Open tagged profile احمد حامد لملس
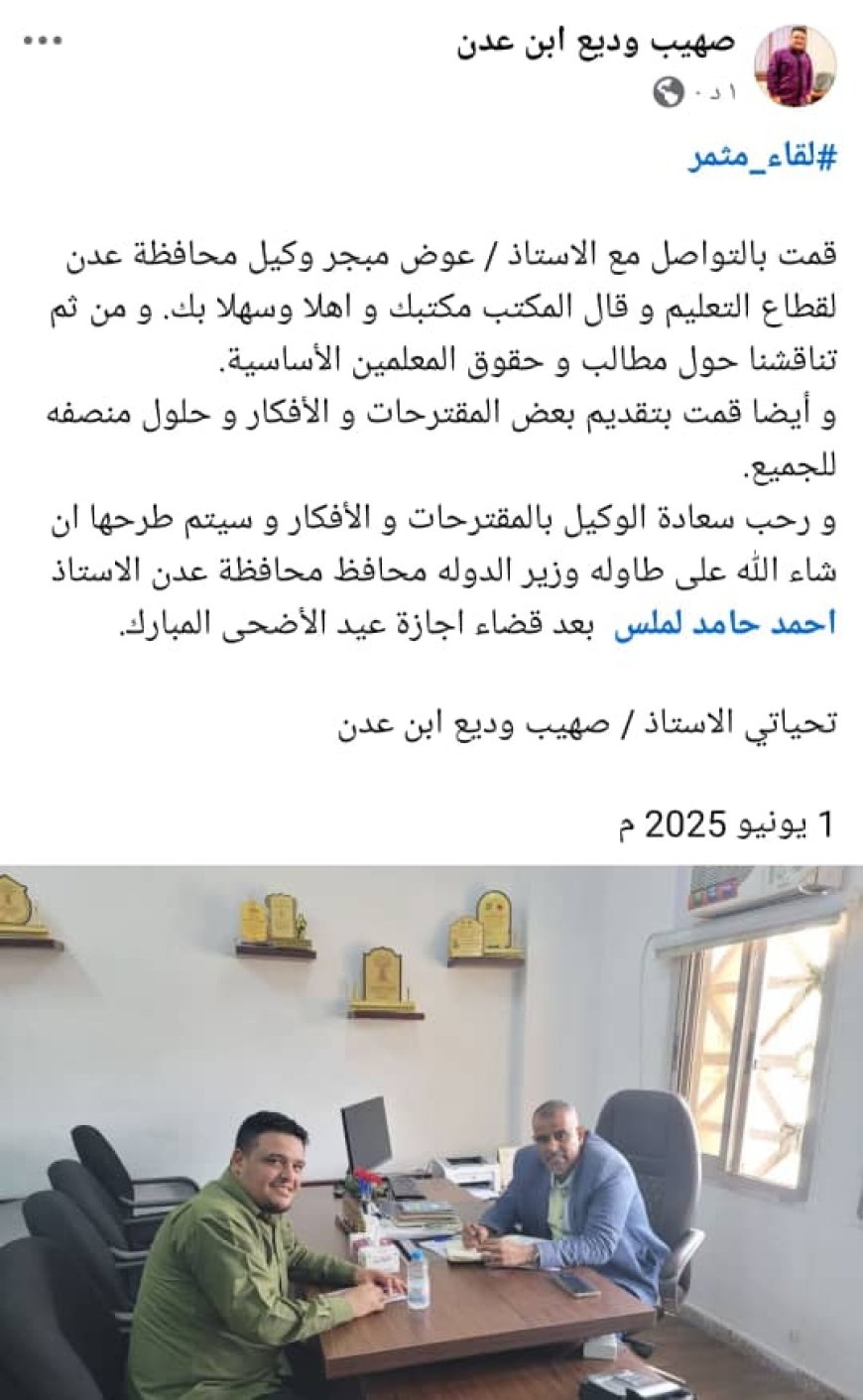This screenshot has height=1400, width=863. click(724, 624)
